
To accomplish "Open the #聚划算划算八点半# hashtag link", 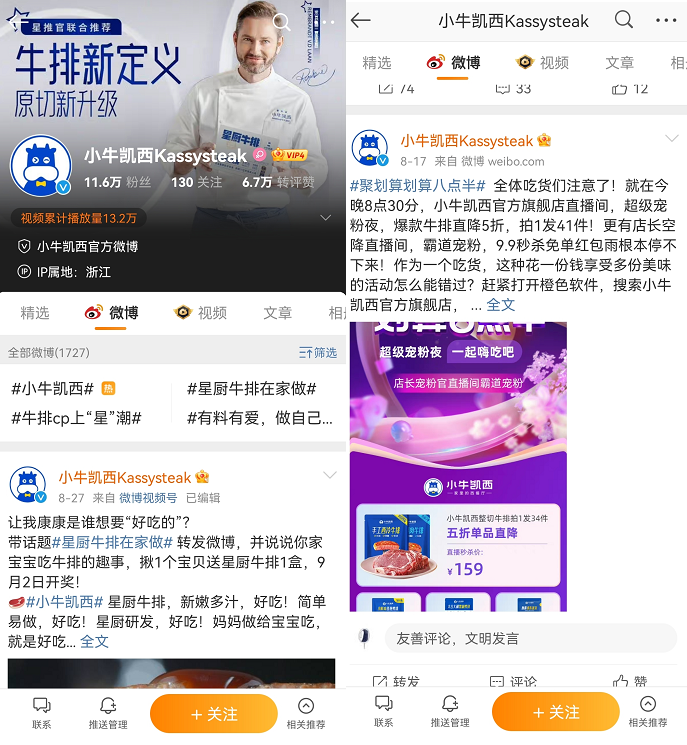I will (417, 185).
